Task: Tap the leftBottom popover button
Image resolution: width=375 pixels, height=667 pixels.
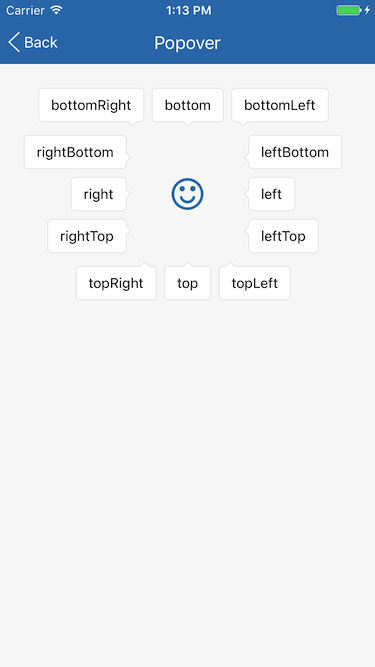Action: pos(295,152)
